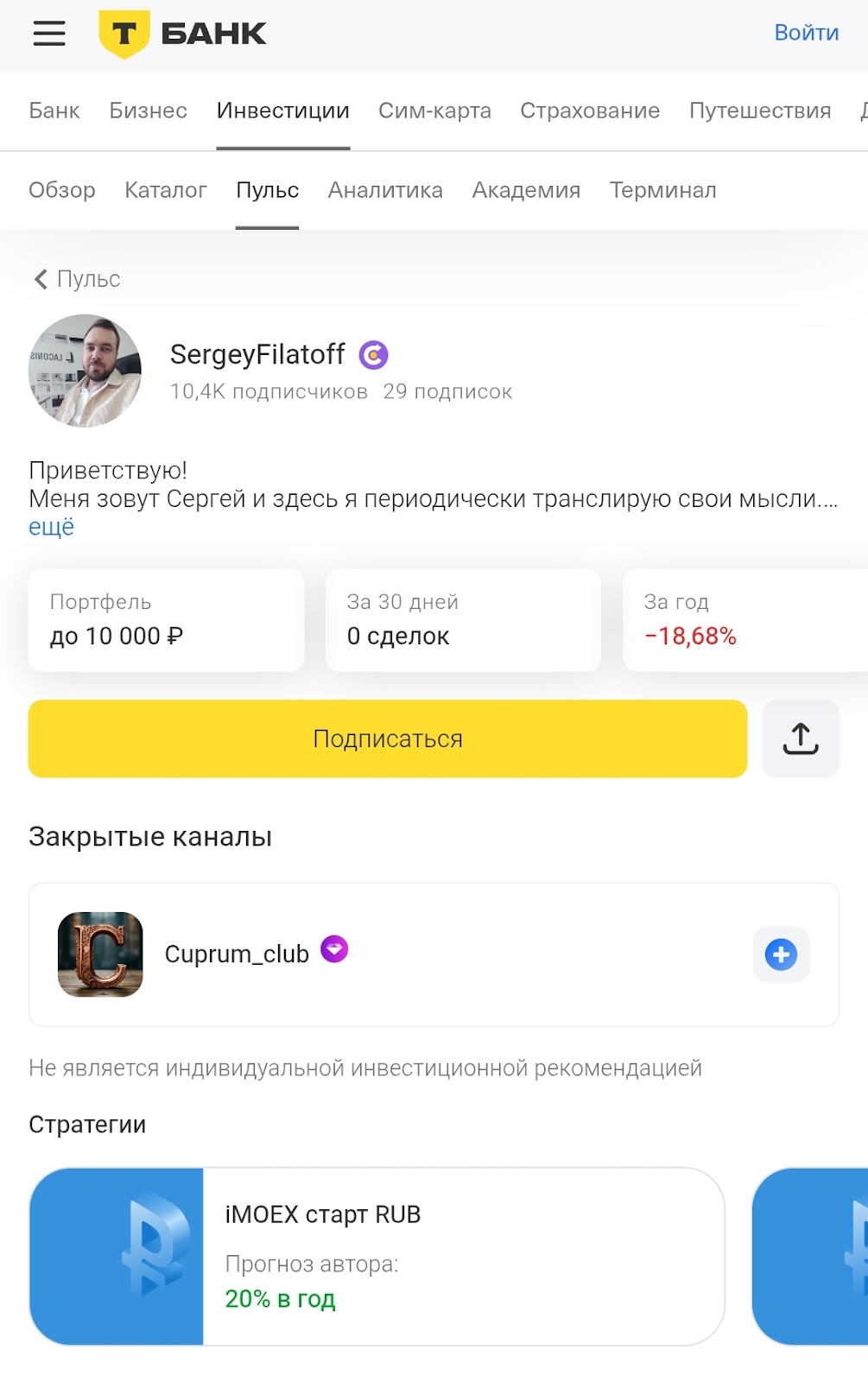
Task: Expand the bio with ещё
Action: click(x=51, y=527)
